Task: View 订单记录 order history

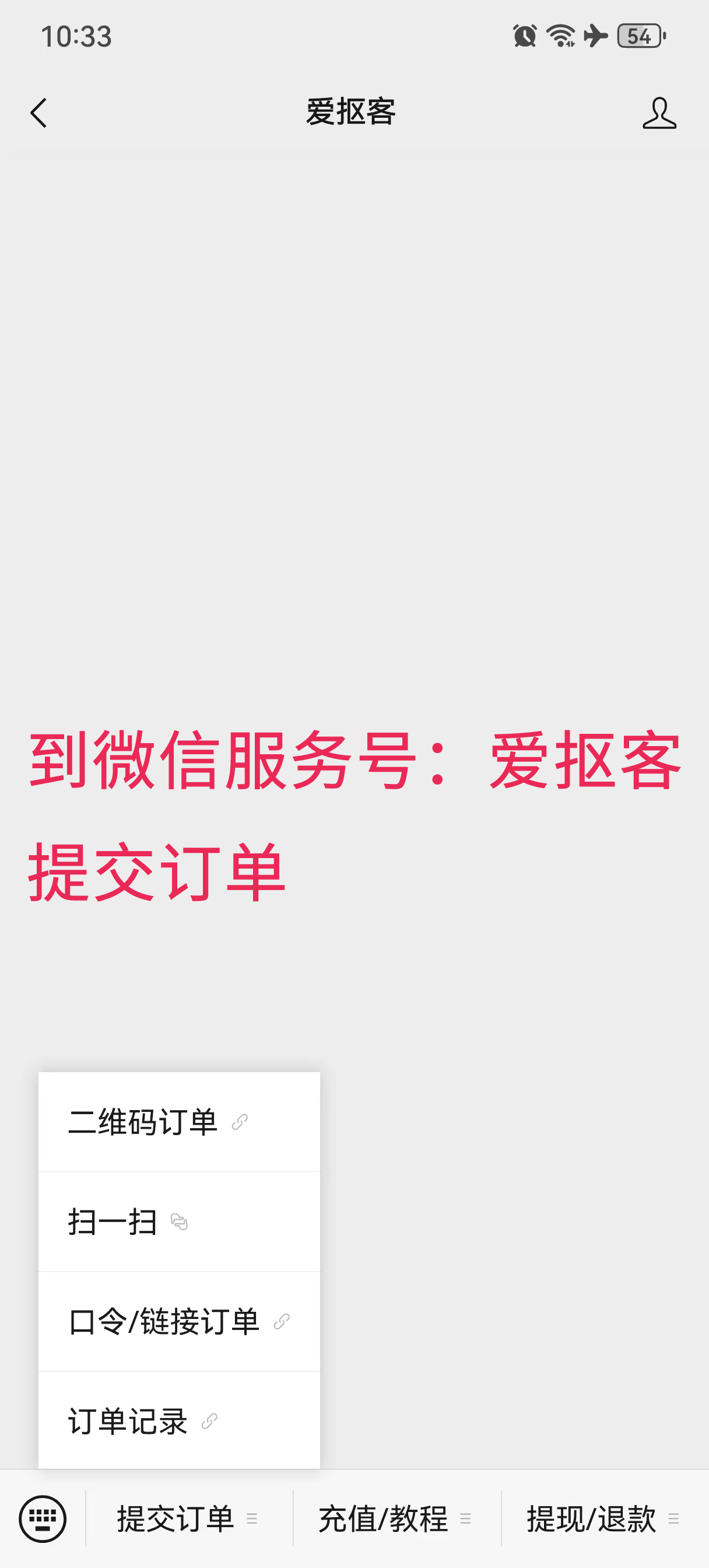Action: point(178,1422)
